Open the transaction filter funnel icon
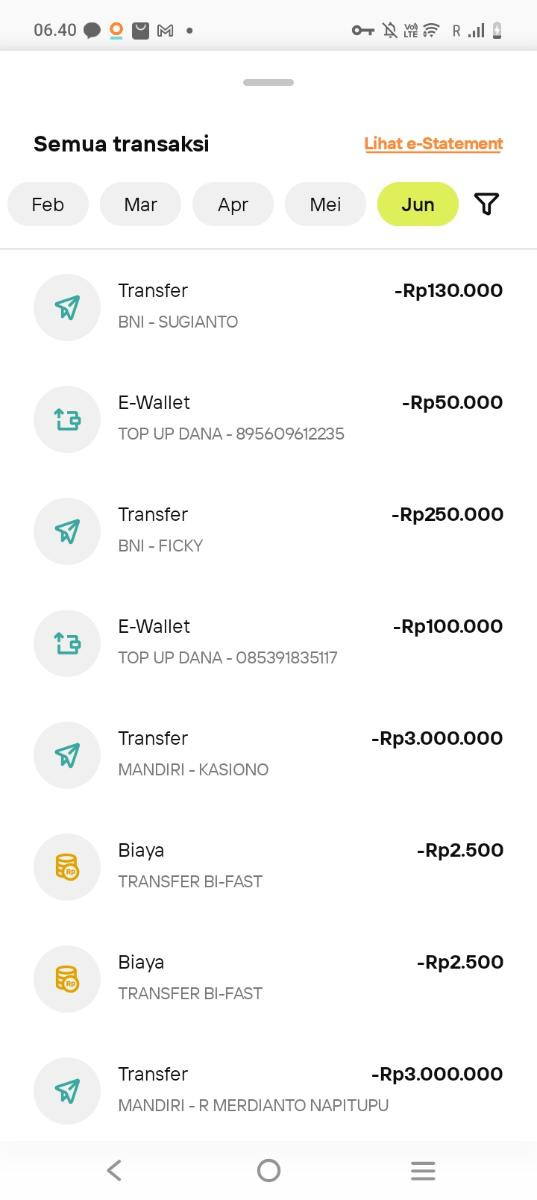The height and width of the screenshot is (1200, 537). (486, 204)
